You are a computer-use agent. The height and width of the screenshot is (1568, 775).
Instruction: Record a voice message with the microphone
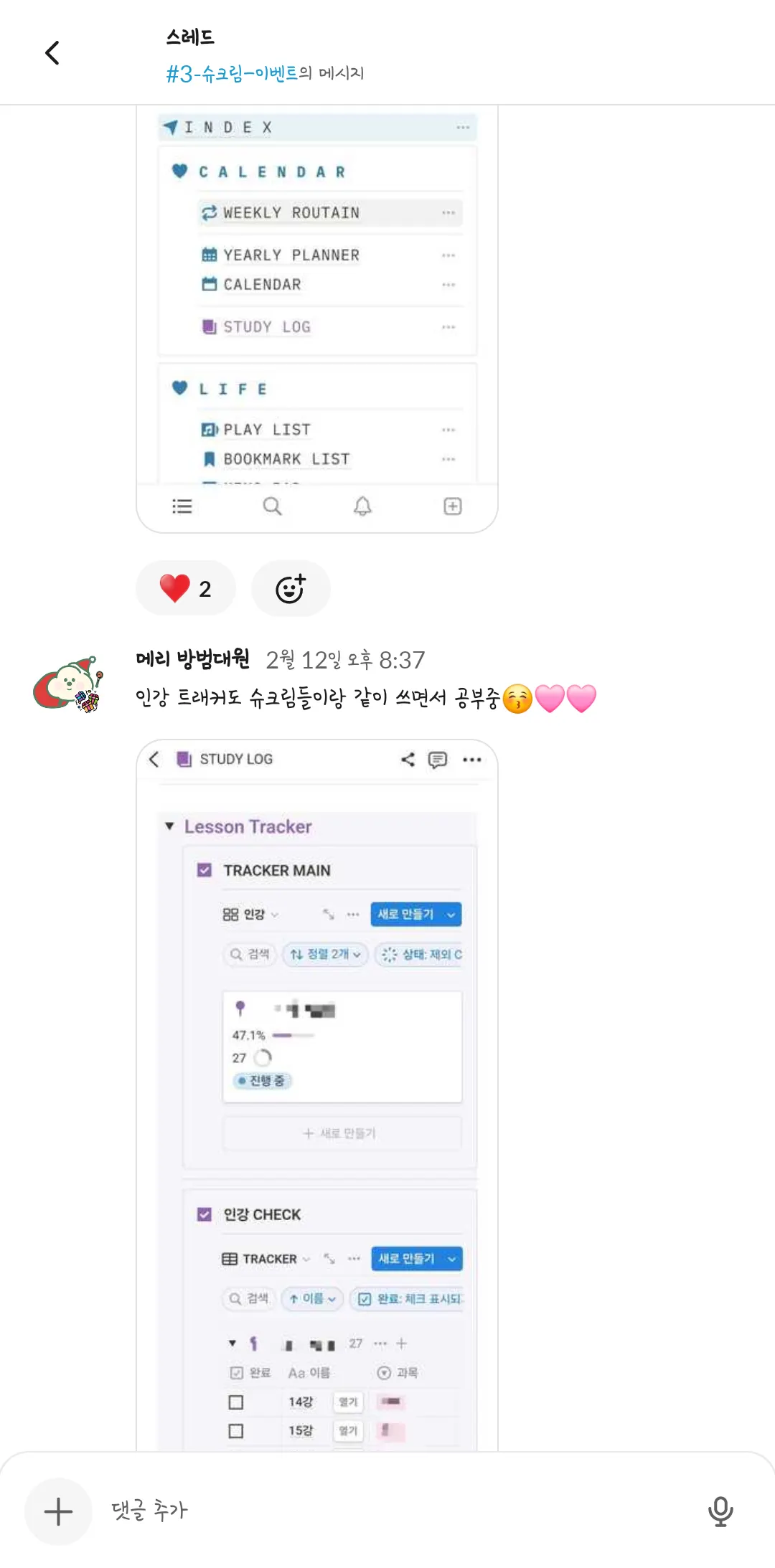(720, 1511)
